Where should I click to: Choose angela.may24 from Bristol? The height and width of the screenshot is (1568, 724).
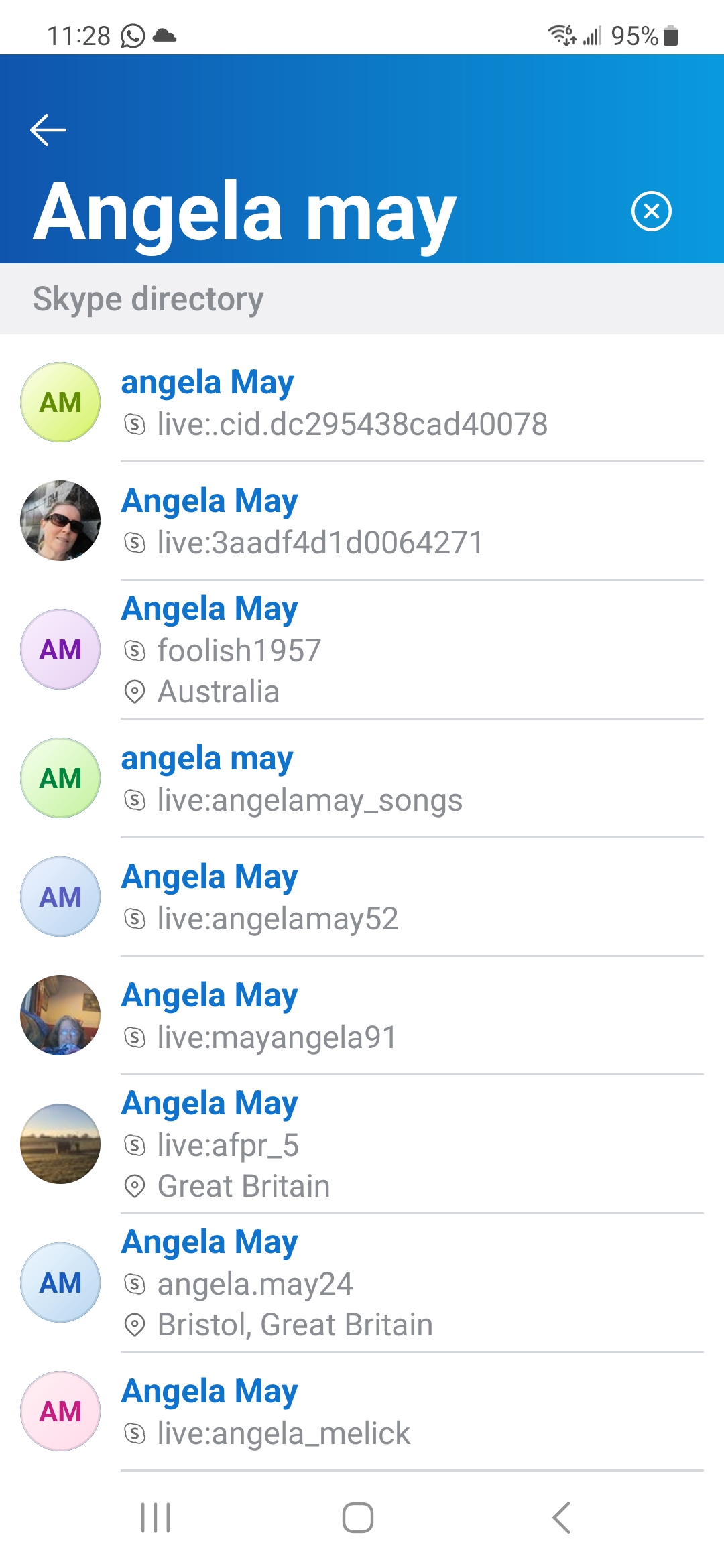pyautogui.click(x=362, y=1283)
